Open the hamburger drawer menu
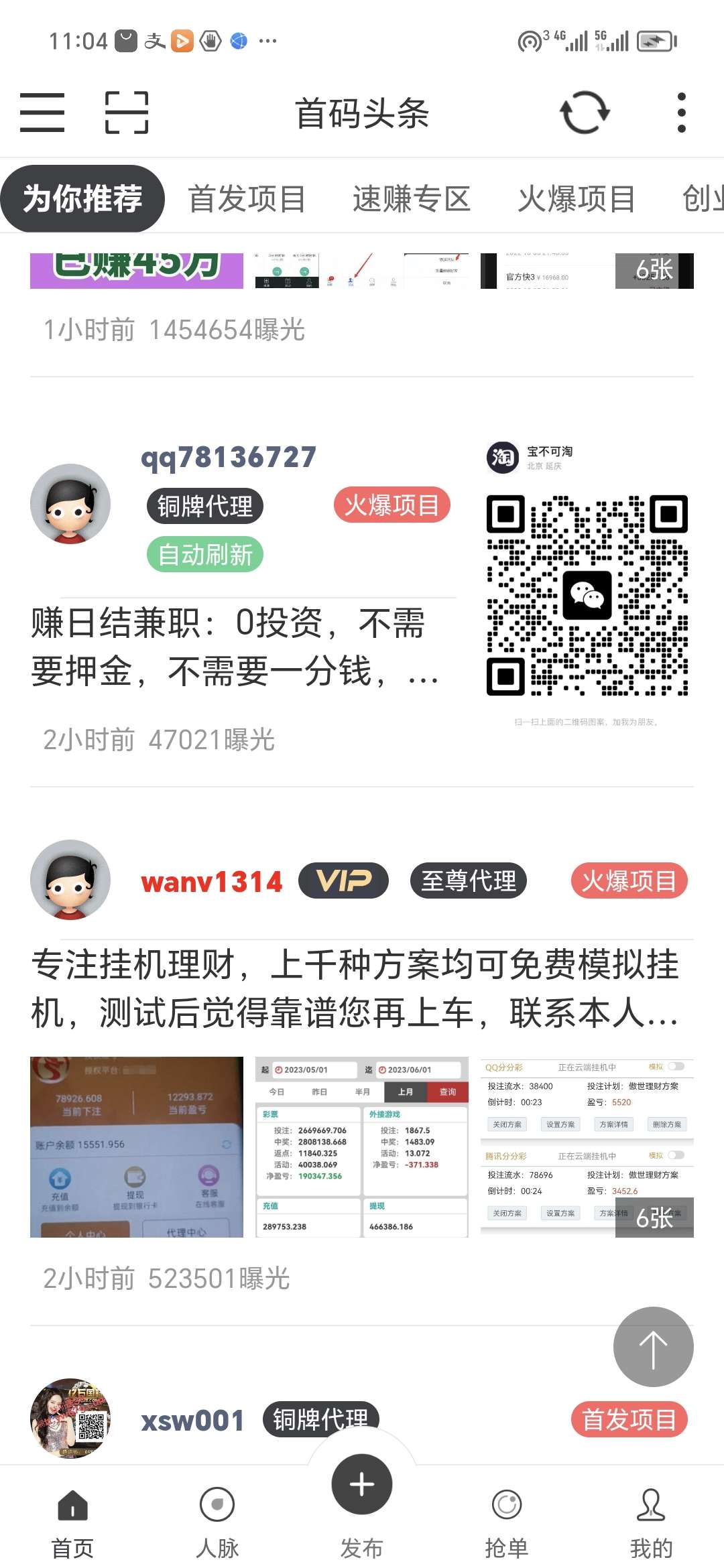This screenshot has width=724, height=1568. [x=42, y=113]
